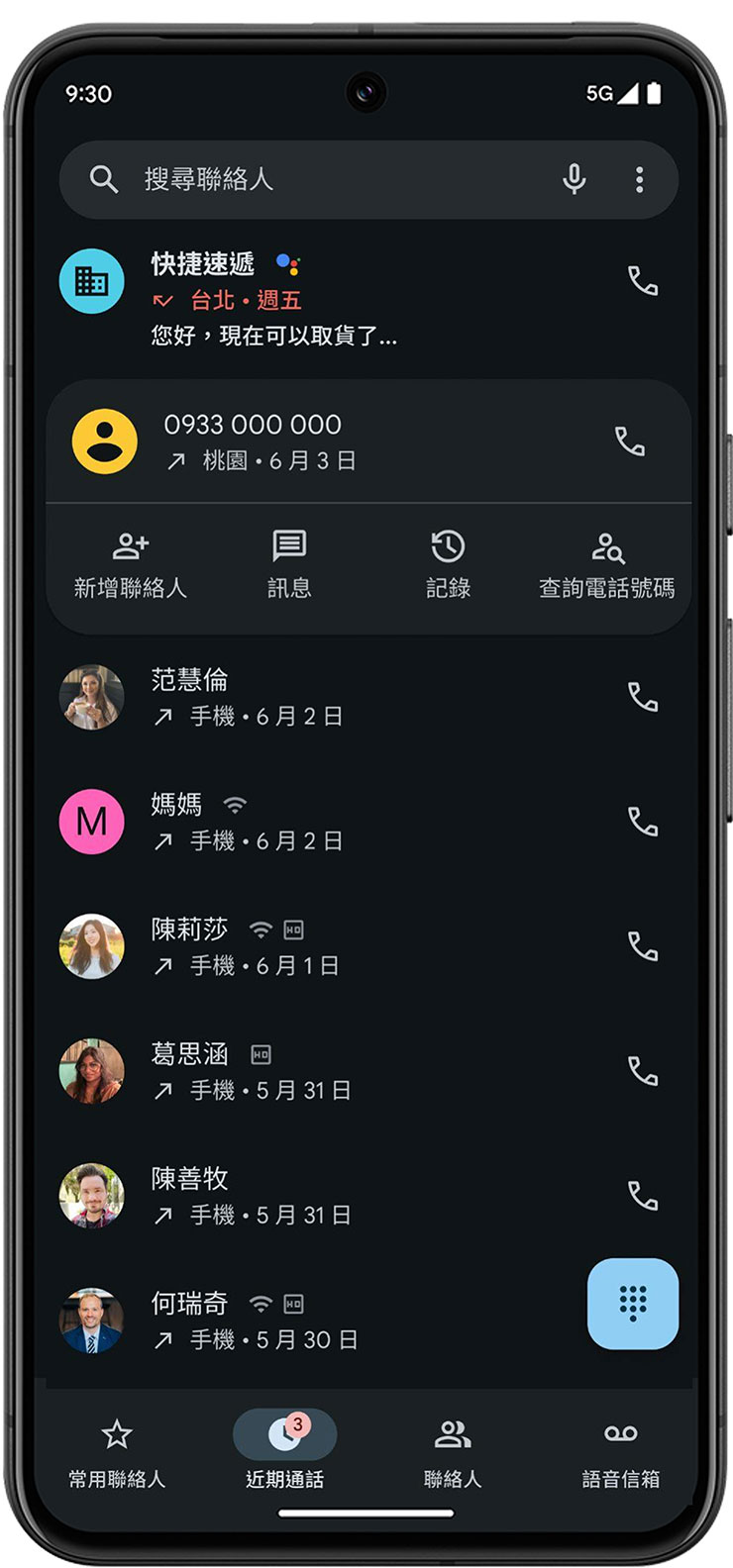View history using the 記錄 icon
The height and width of the screenshot is (1568, 733).
pos(448,545)
